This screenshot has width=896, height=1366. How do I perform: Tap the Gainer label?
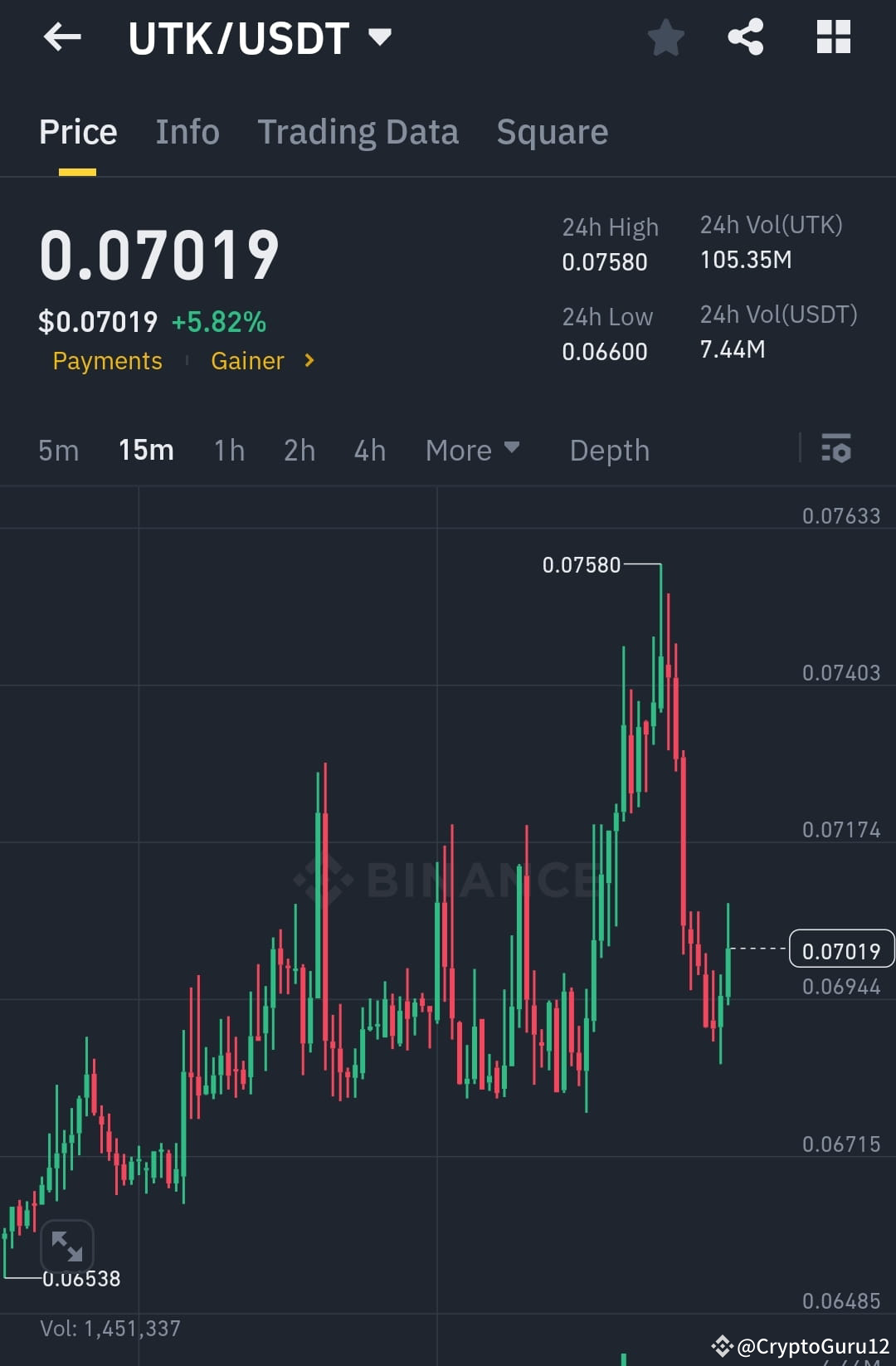(x=247, y=360)
